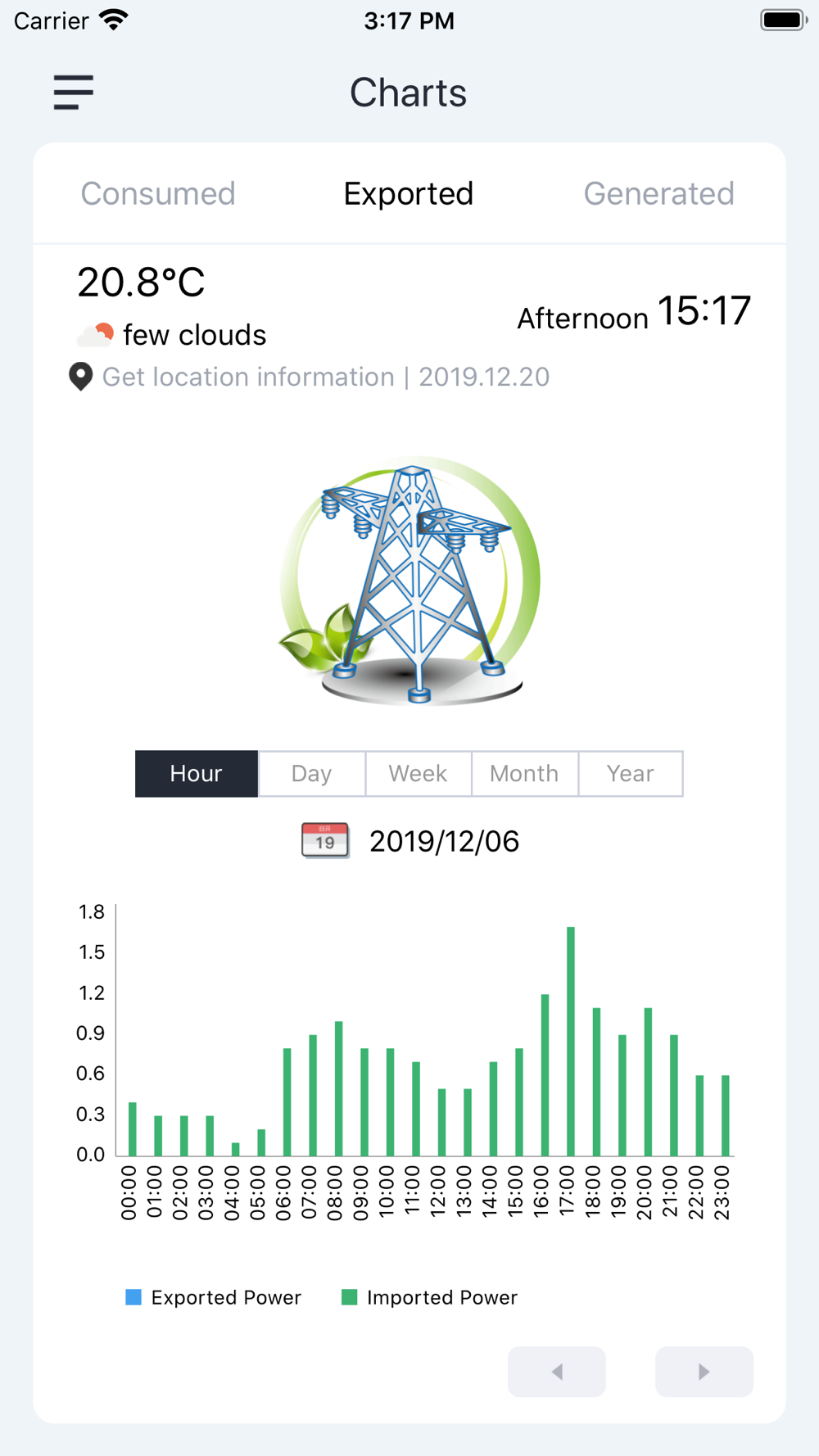This screenshot has width=819, height=1456.
Task: Switch to the Generated tab
Action: (x=658, y=194)
